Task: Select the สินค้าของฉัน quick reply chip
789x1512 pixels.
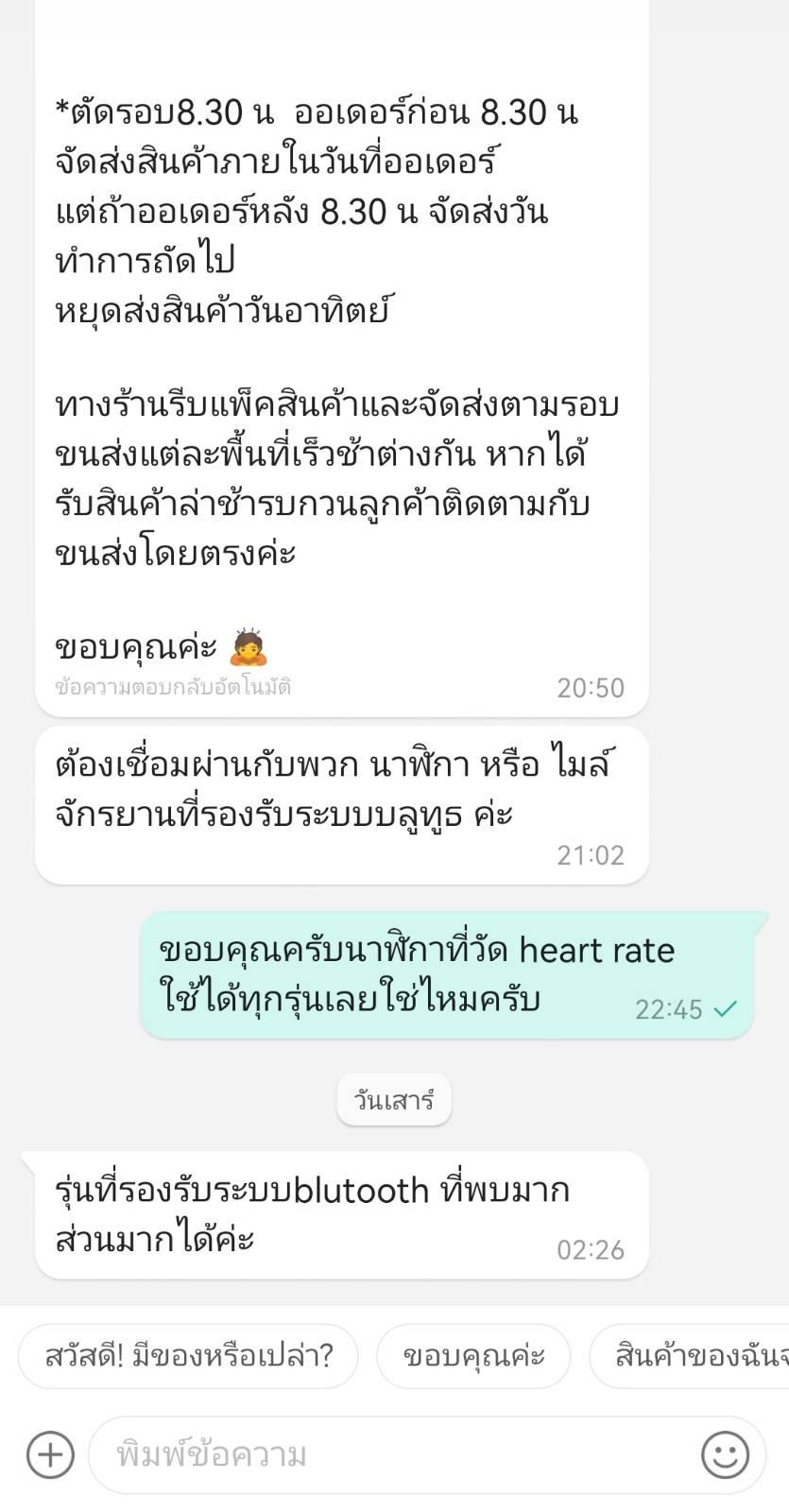Action: coord(690,1356)
